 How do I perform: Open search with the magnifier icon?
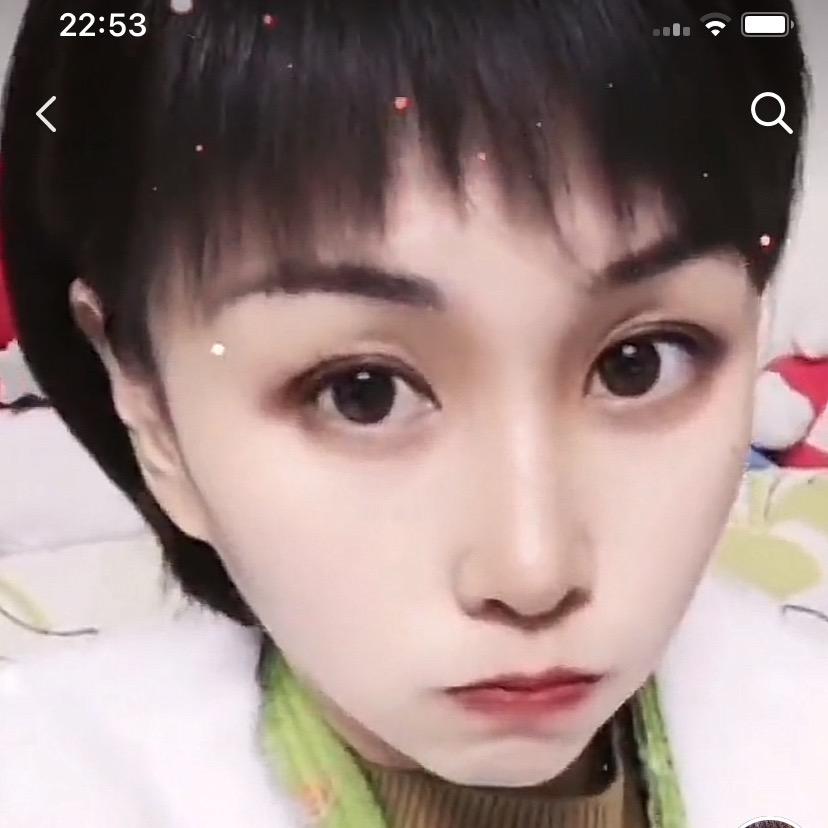(771, 113)
